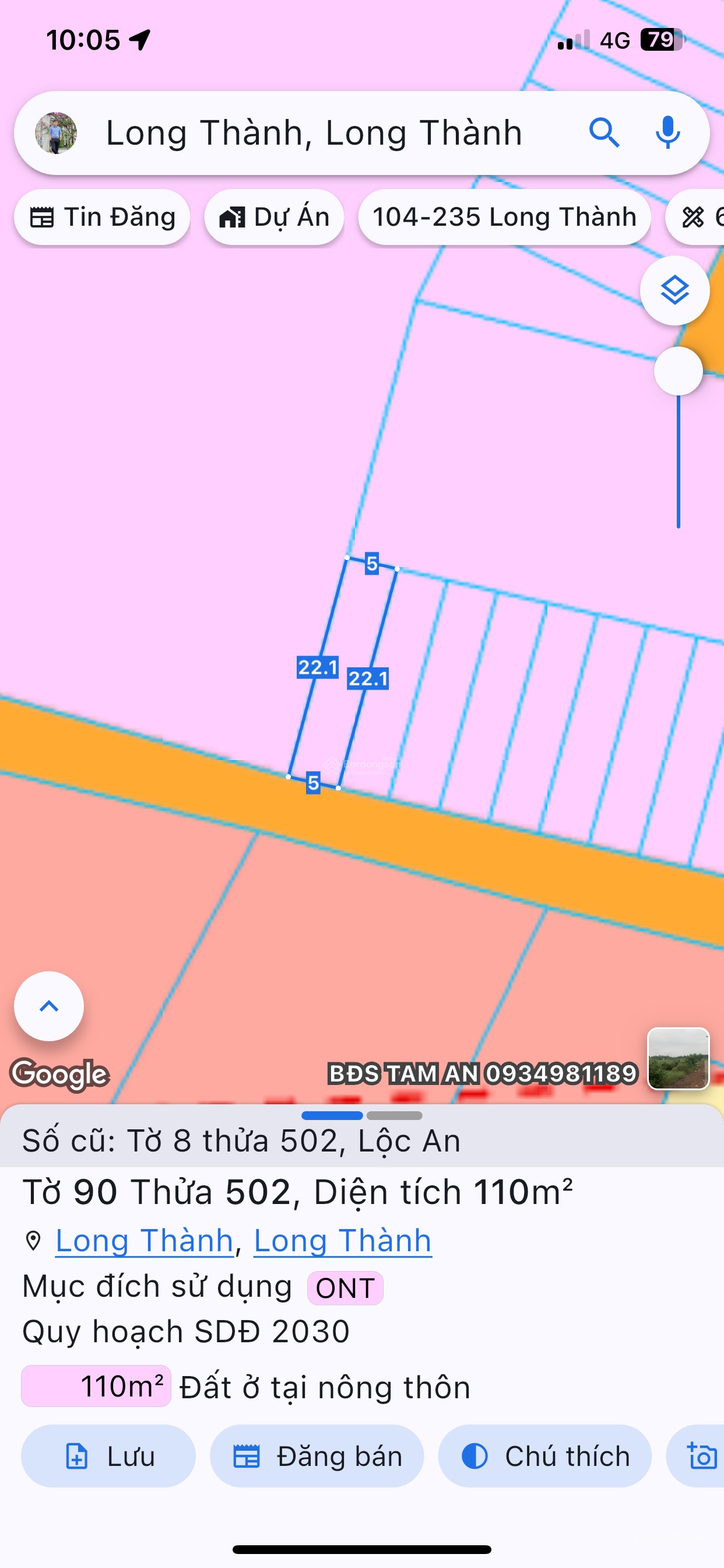Select the 104-235 Long Thành chip

[504, 218]
